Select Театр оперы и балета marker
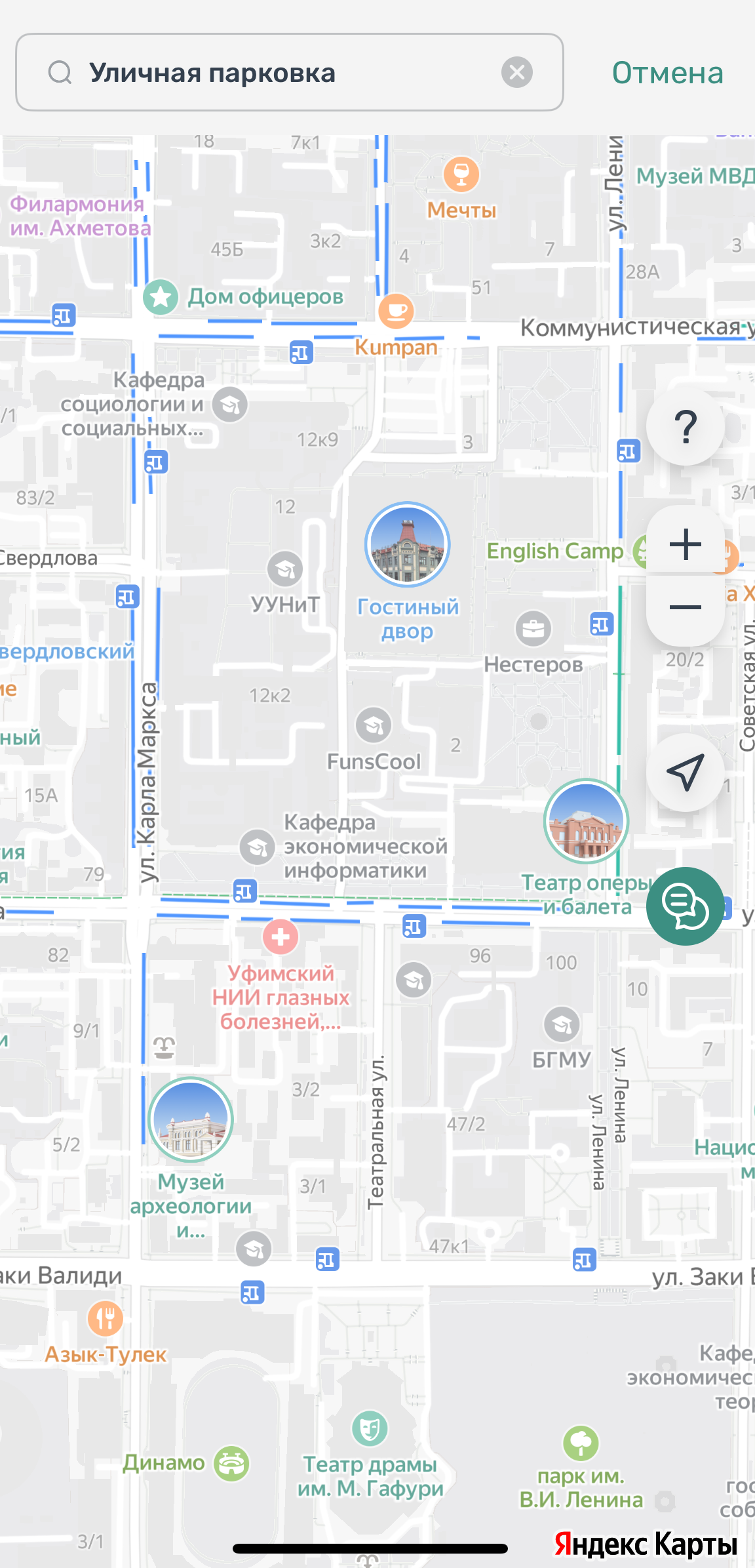 click(x=585, y=820)
